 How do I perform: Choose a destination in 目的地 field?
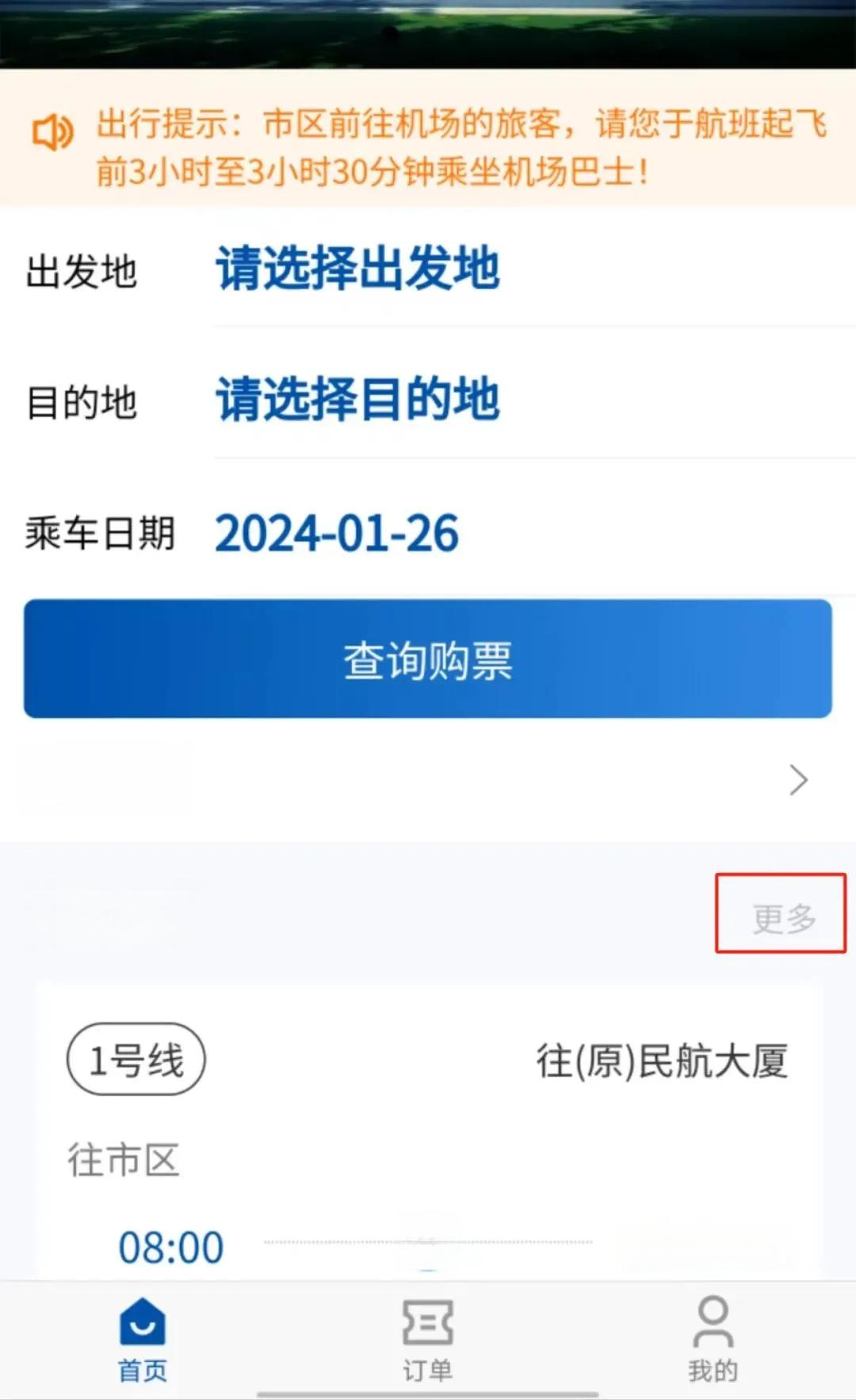[x=358, y=400]
